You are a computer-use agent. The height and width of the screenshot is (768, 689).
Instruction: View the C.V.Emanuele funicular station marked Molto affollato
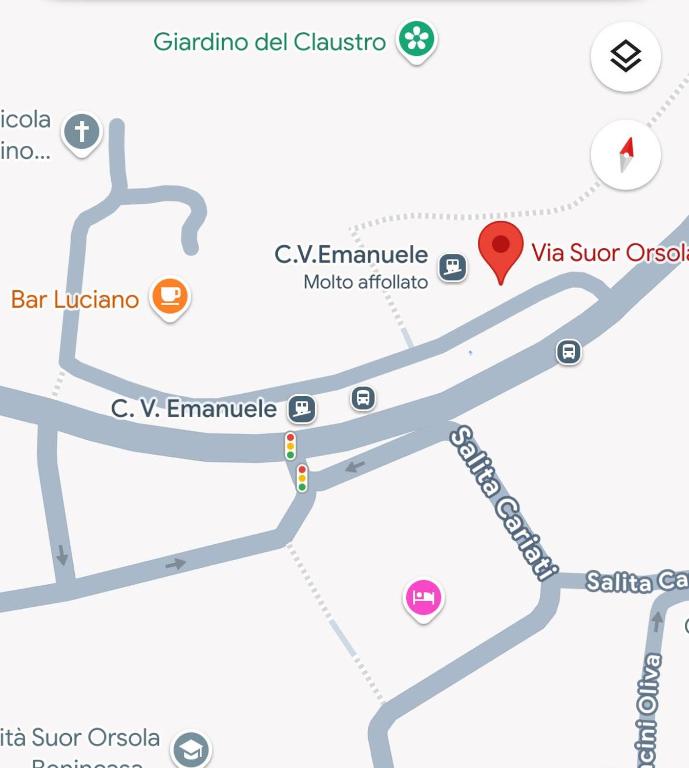click(x=453, y=266)
